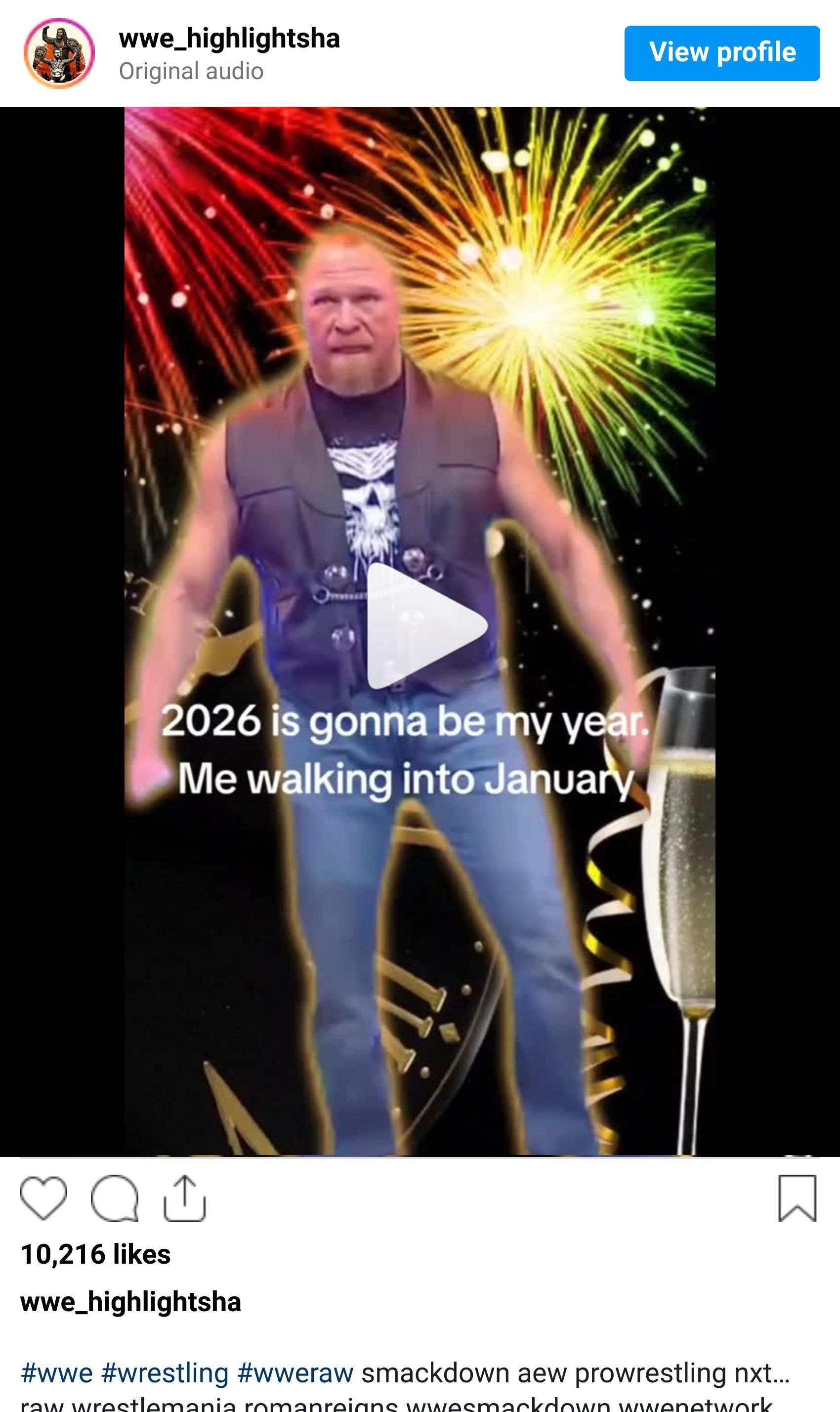
Task: Tap the View profile button
Action: click(722, 53)
